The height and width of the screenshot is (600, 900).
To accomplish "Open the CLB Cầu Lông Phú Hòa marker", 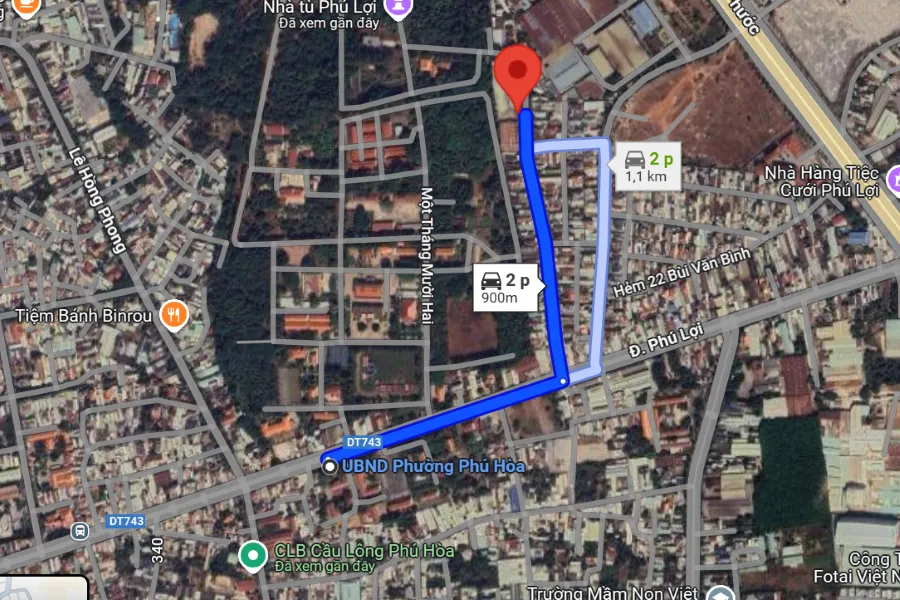I will (x=254, y=552).
